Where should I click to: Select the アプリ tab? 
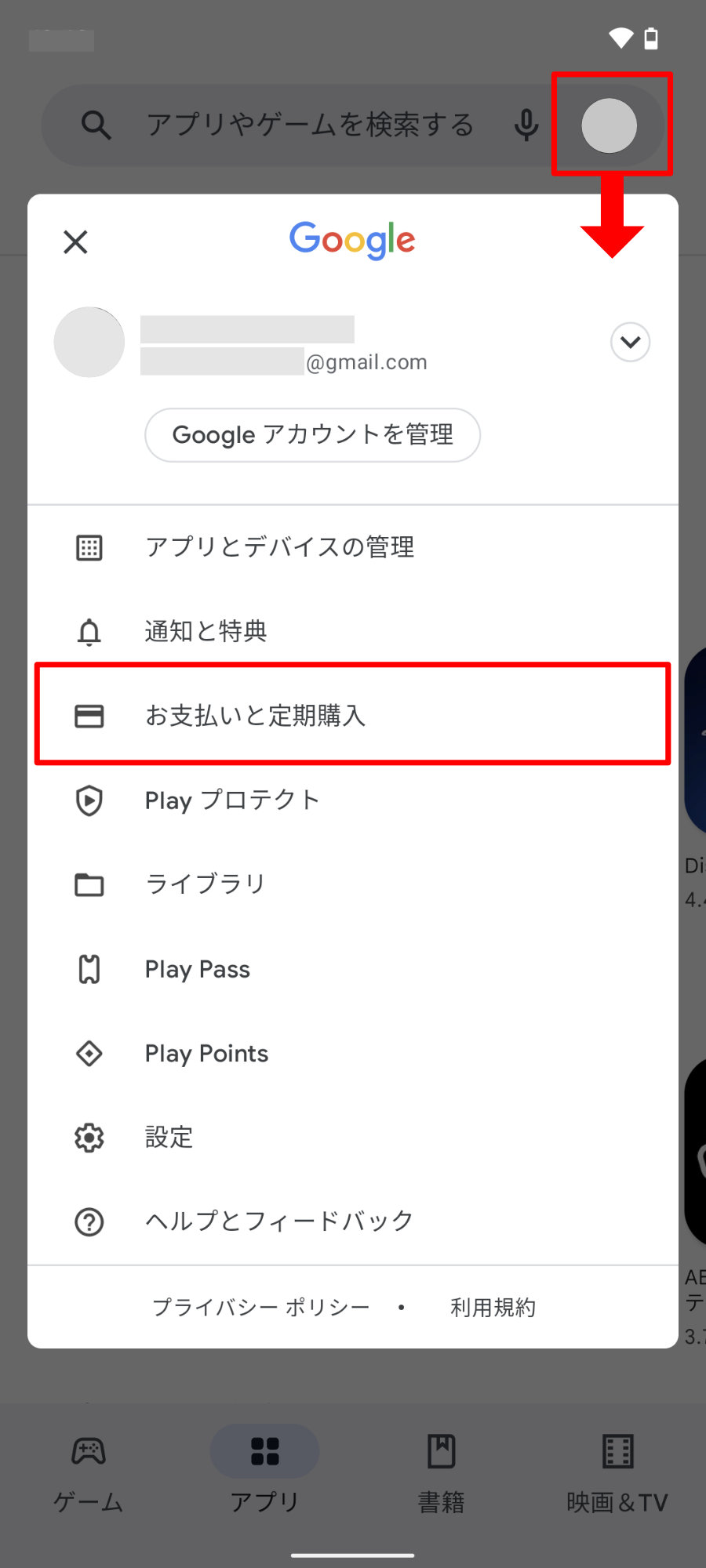[x=264, y=1474]
